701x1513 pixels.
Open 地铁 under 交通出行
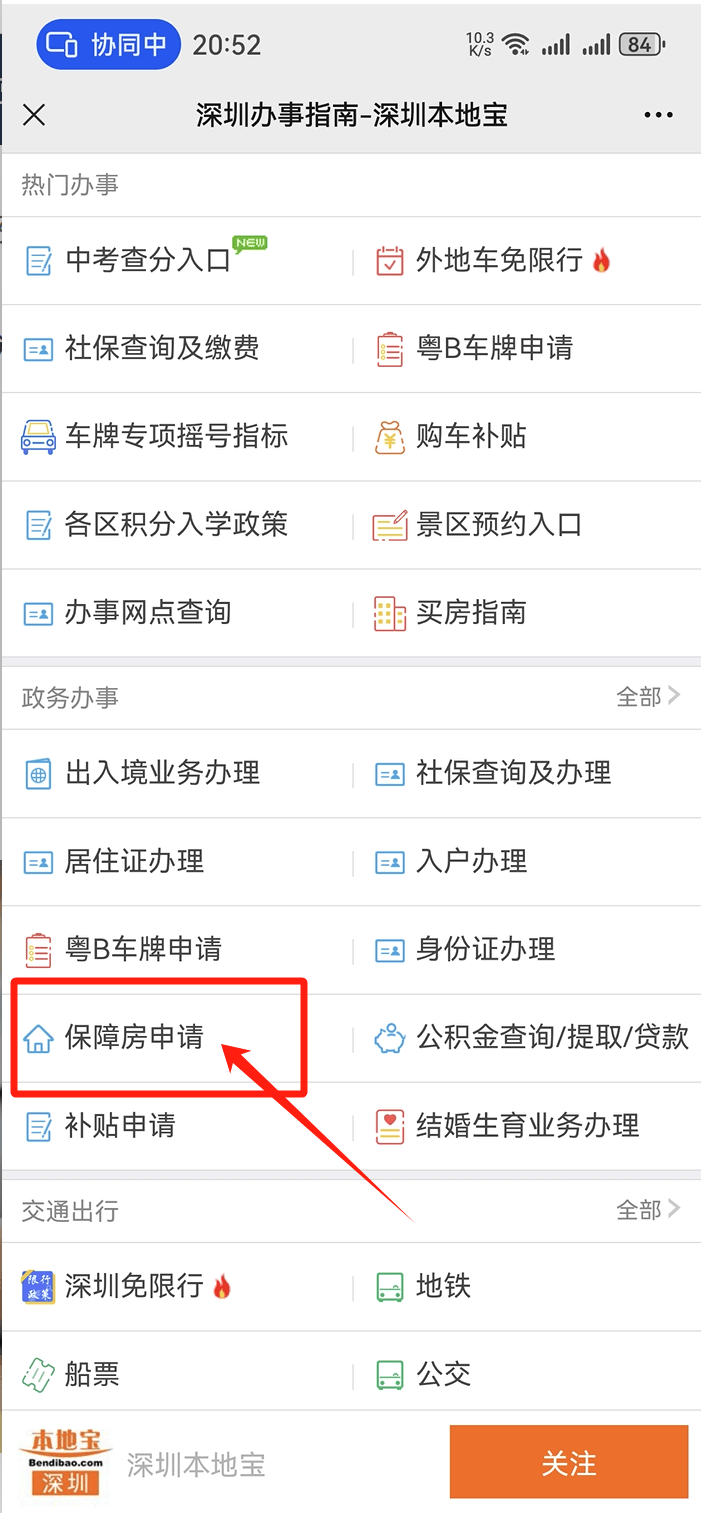click(x=442, y=1286)
